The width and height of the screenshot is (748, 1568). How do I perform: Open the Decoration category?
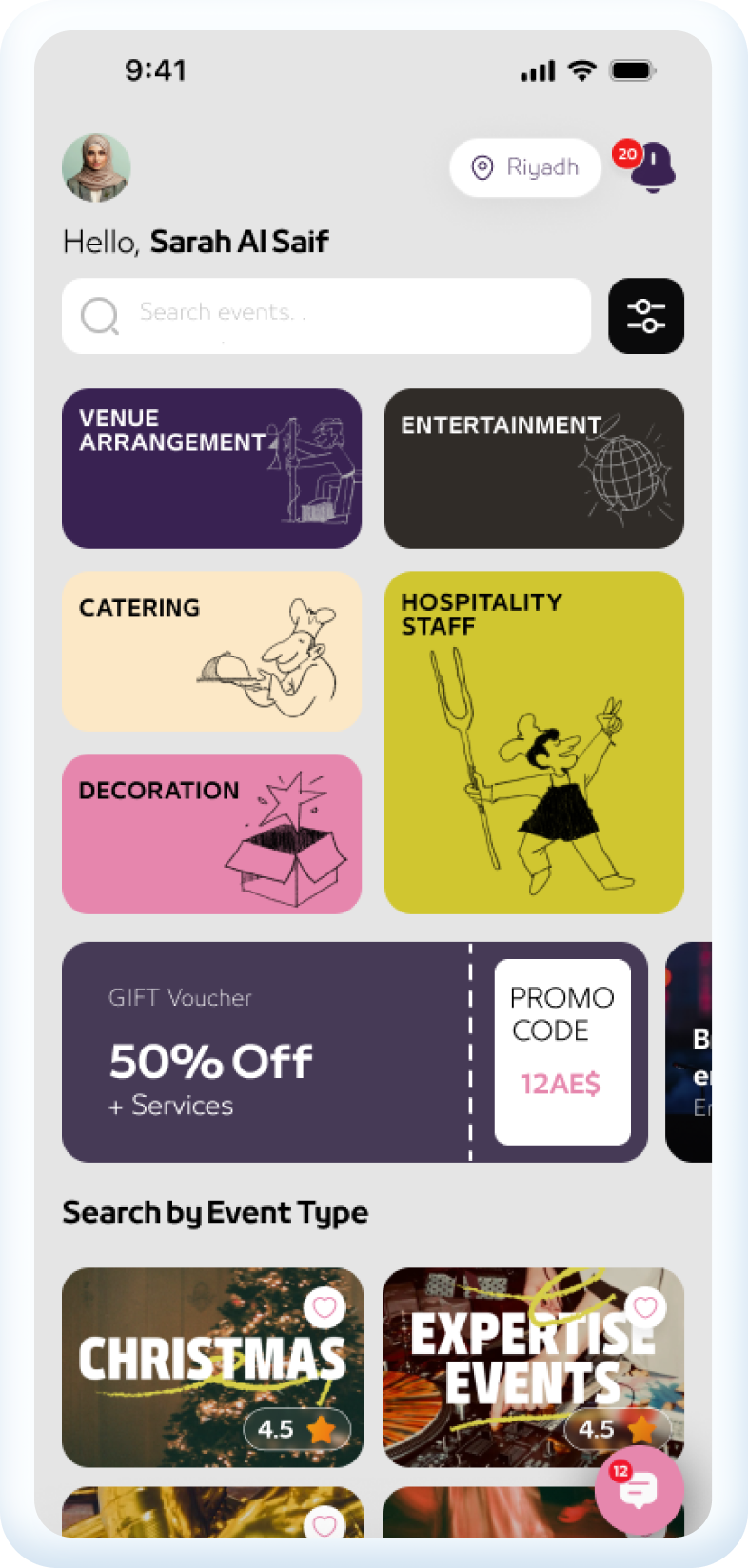(x=211, y=834)
